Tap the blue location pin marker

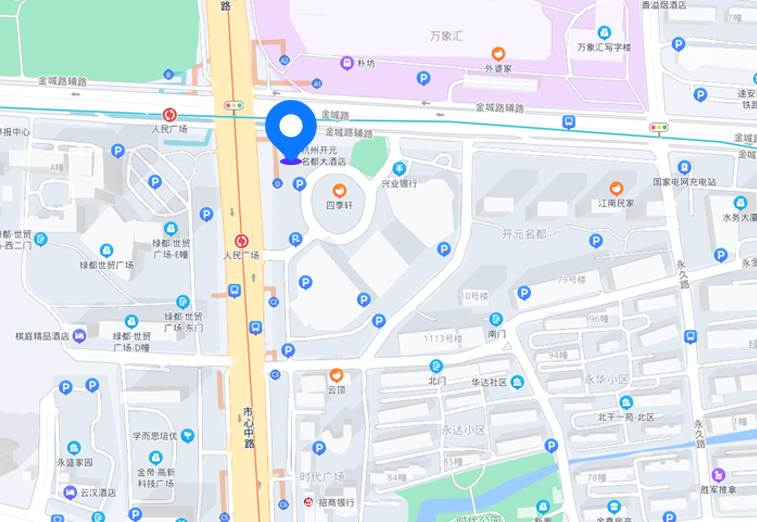point(292,129)
